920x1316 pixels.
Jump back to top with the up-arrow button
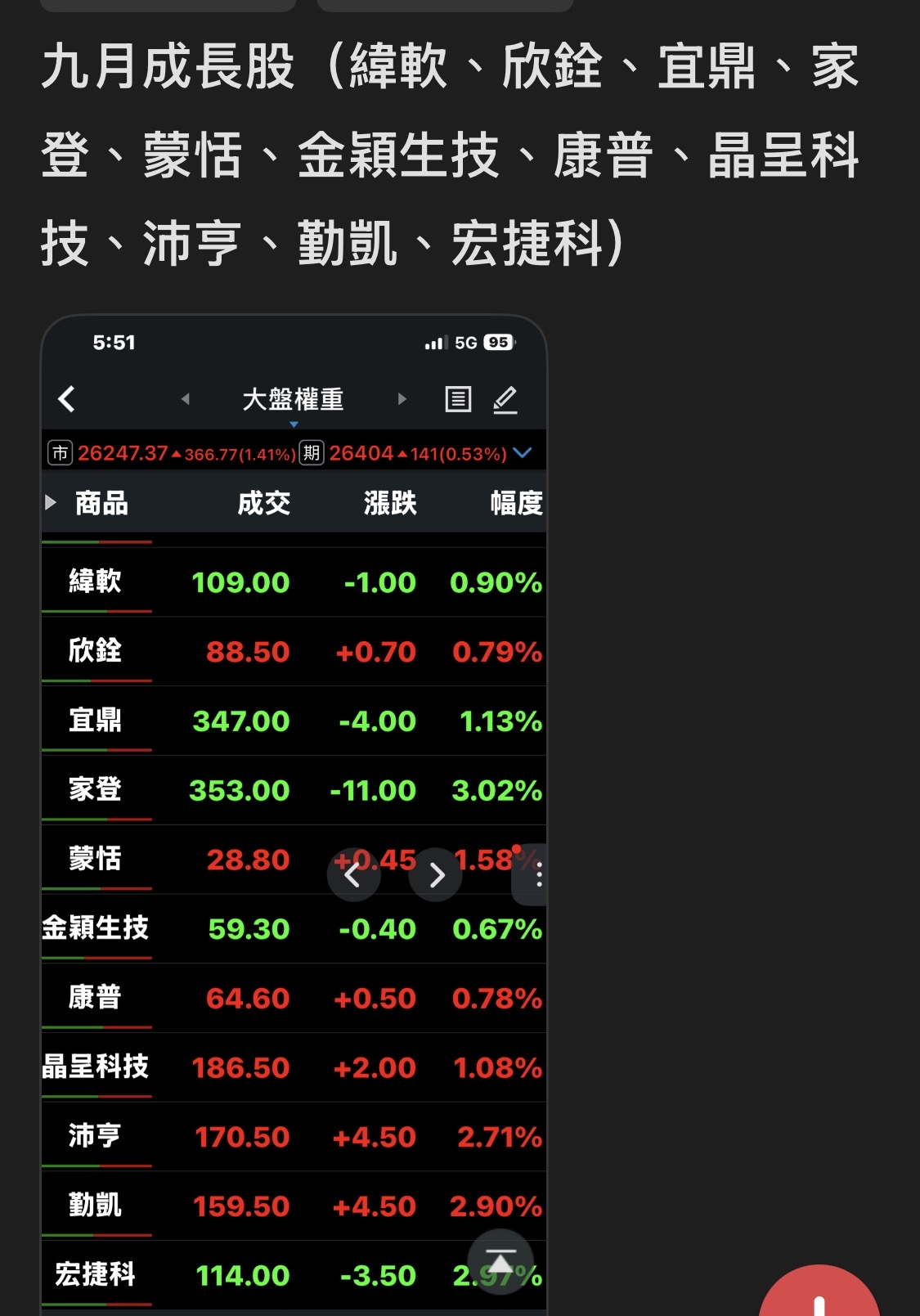click(x=500, y=1262)
